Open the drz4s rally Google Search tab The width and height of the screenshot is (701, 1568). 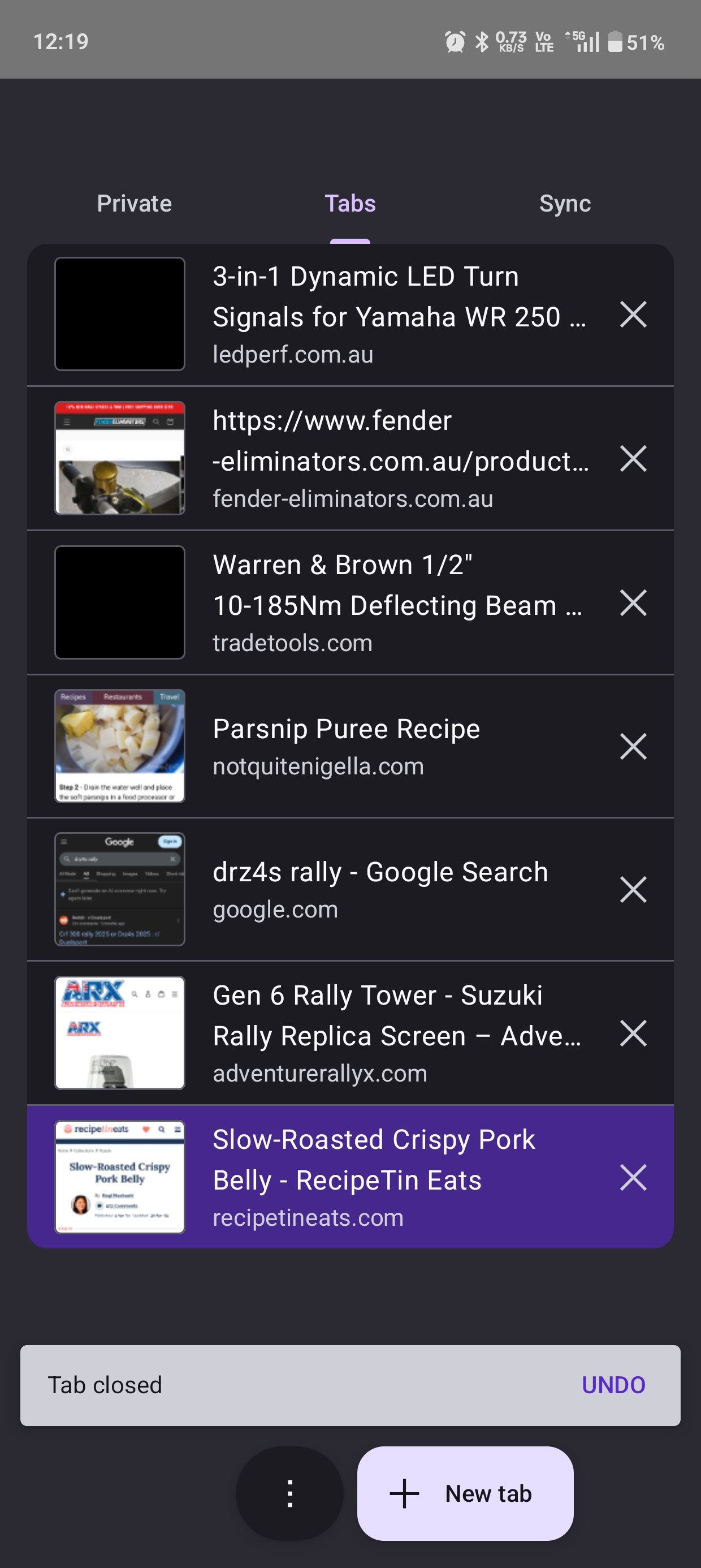pyautogui.click(x=365, y=889)
